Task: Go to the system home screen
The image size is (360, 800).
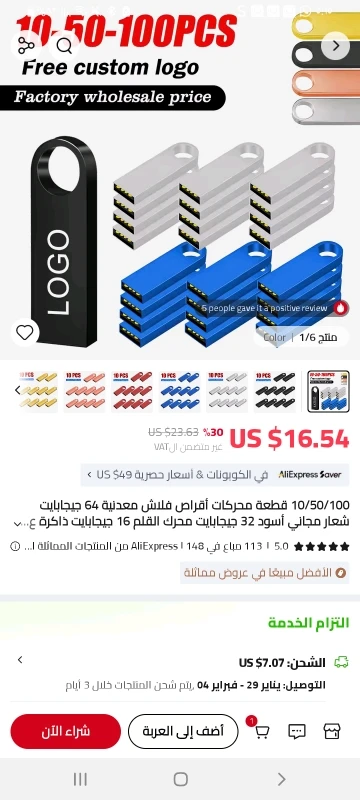Action: pyautogui.click(x=181, y=779)
